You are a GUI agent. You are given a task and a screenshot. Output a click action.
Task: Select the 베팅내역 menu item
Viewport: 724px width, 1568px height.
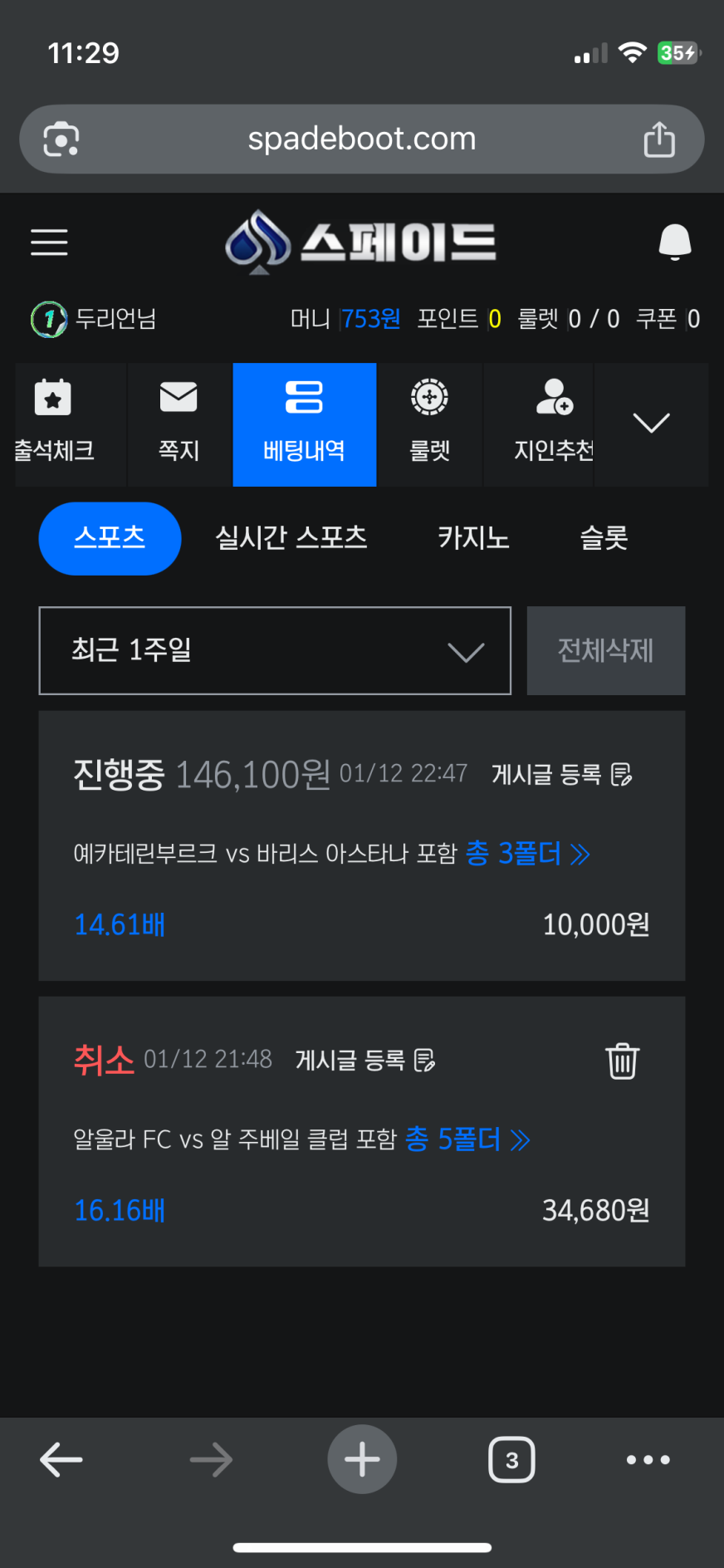(x=304, y=424)
